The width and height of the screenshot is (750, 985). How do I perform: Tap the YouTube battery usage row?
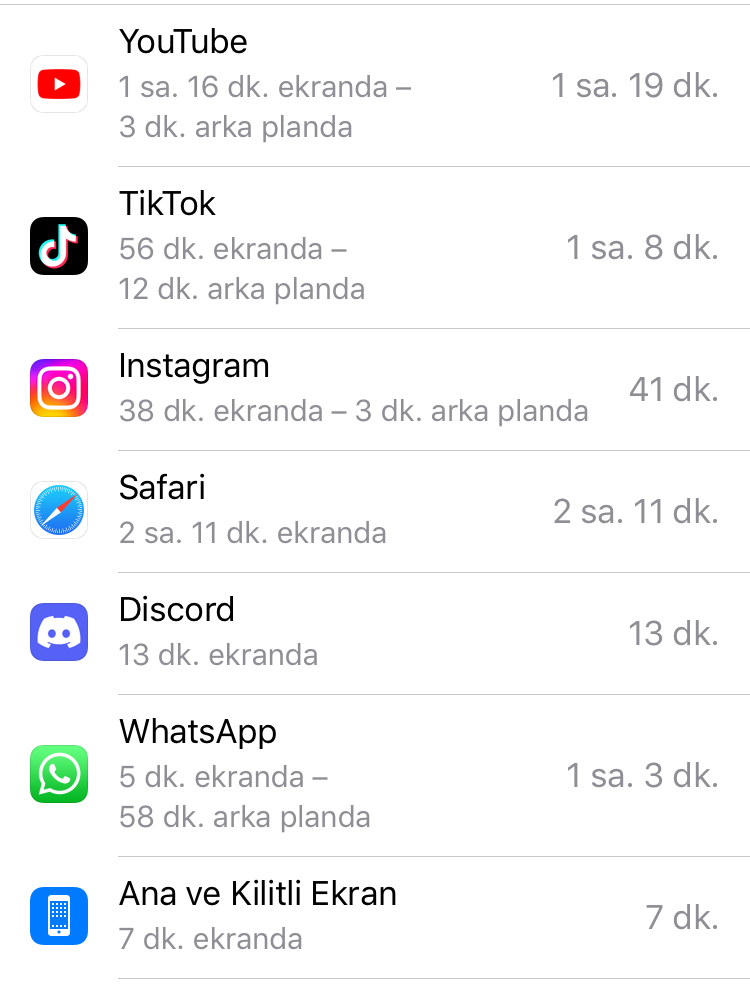tap(375, 85)
